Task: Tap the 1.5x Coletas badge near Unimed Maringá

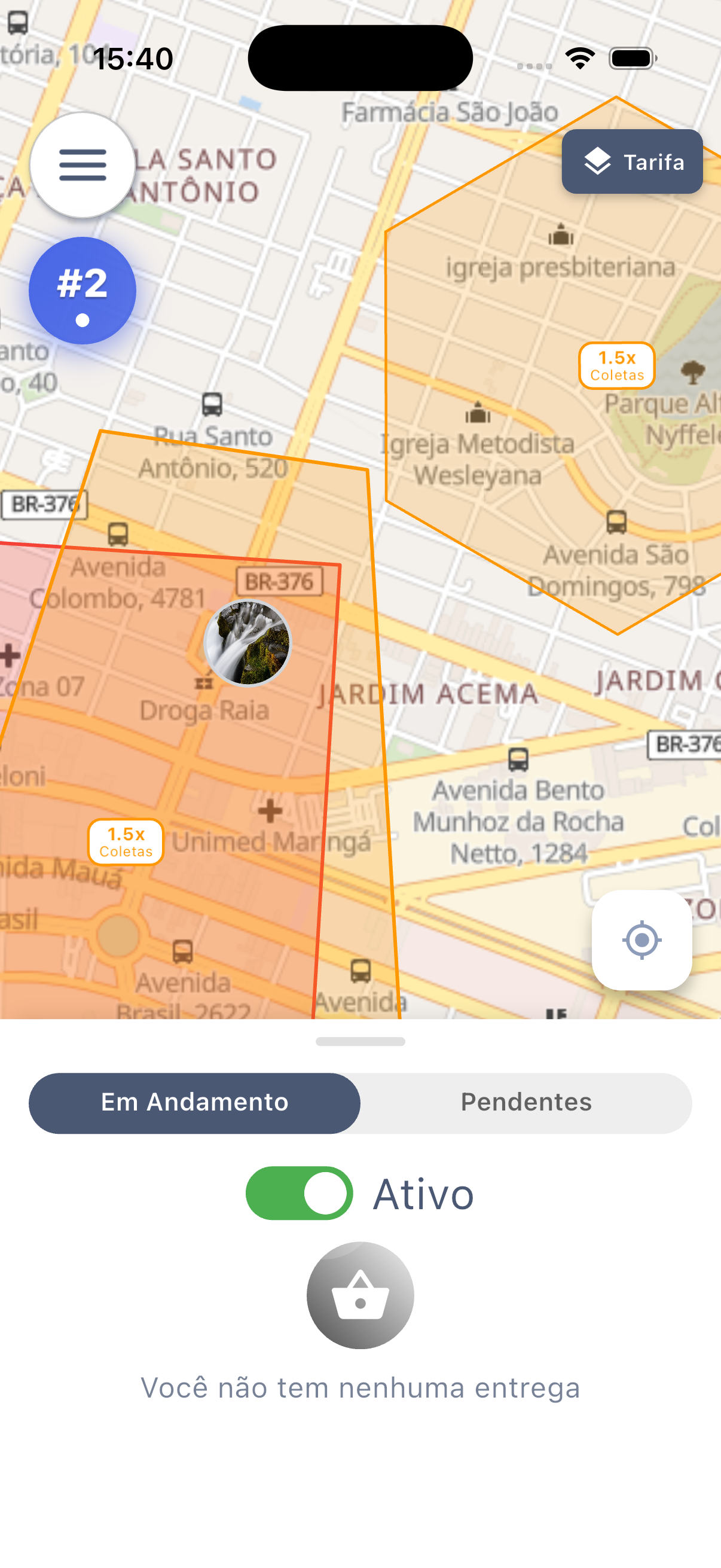Action: [x=125, y=842]
